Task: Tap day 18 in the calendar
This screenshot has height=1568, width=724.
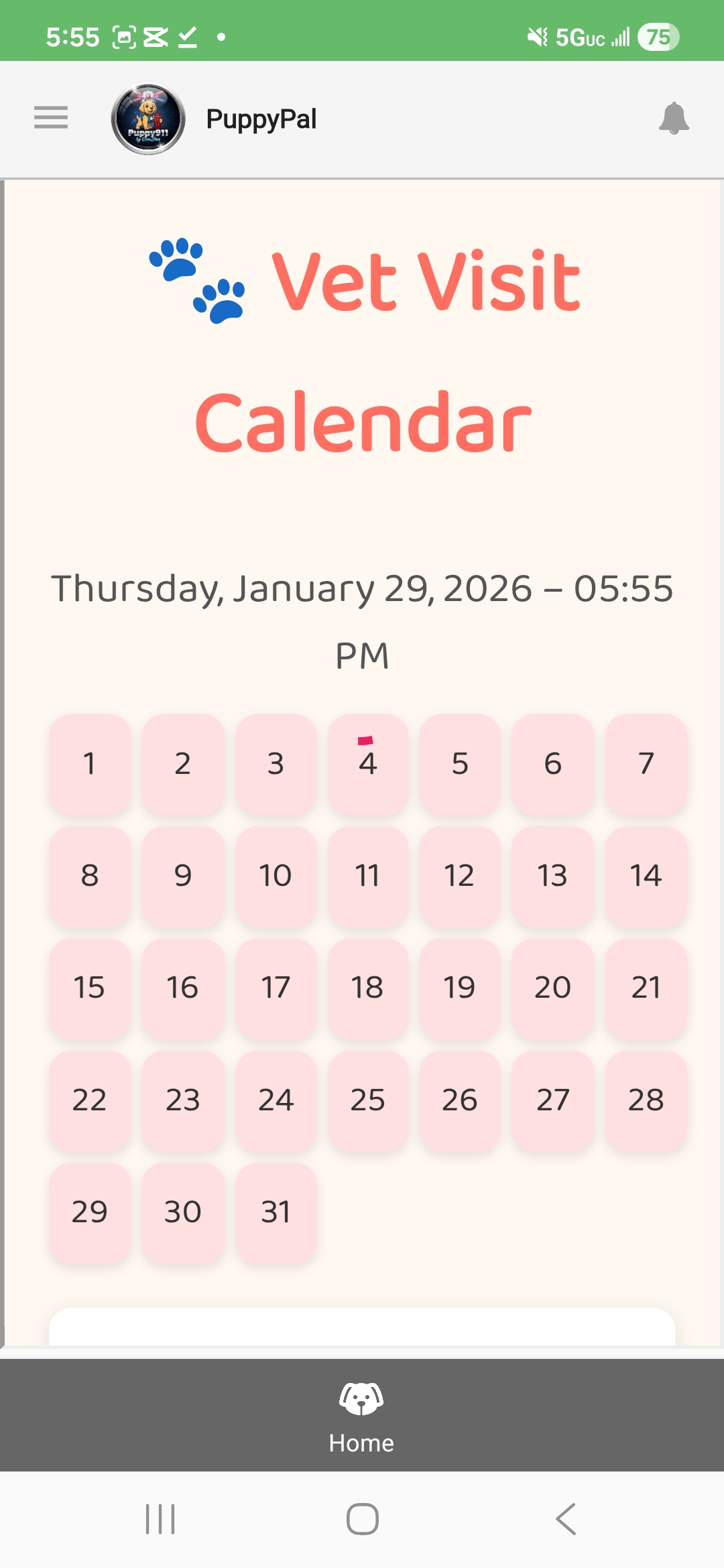Action: coord(367,987)
